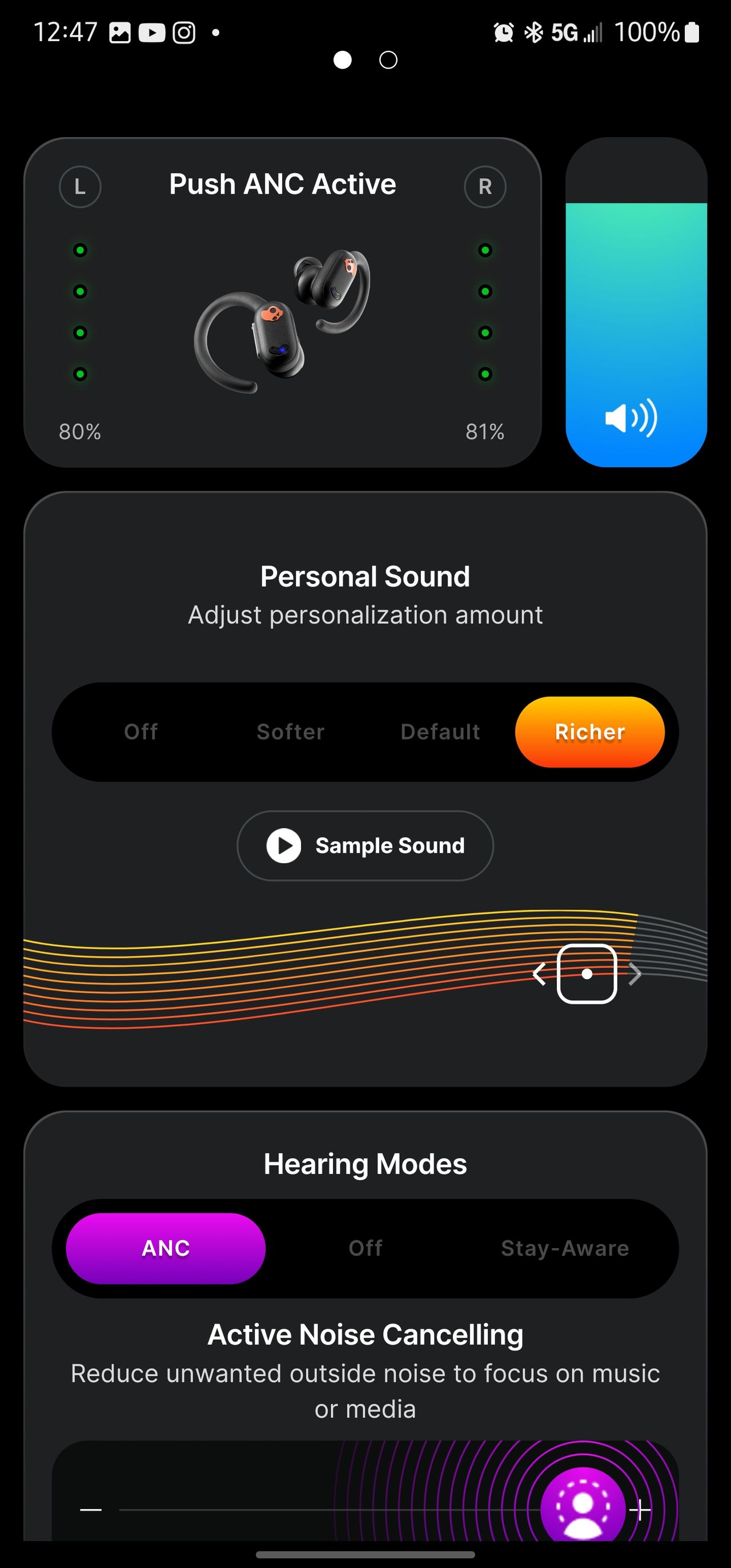Tap the volume slider with speaker icon
Screen dimensions: 731x1568
point(636,303)
